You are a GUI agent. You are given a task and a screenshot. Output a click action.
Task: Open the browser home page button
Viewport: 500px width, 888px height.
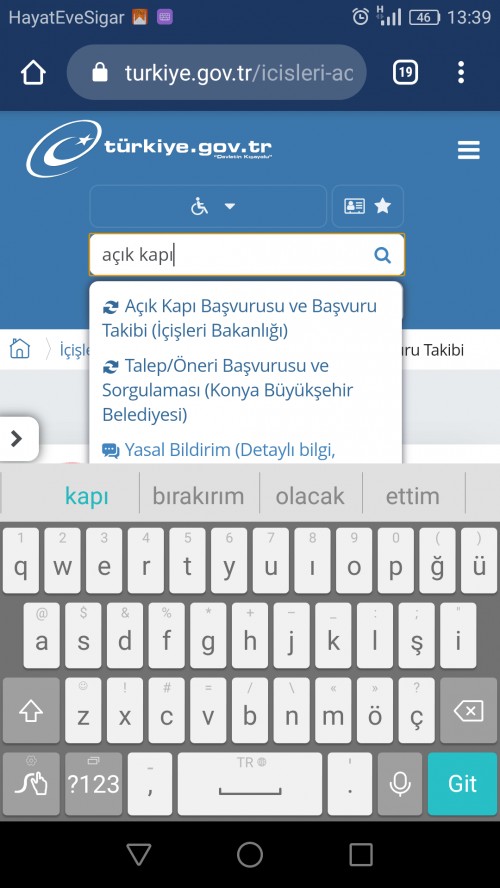coord(33,72)
